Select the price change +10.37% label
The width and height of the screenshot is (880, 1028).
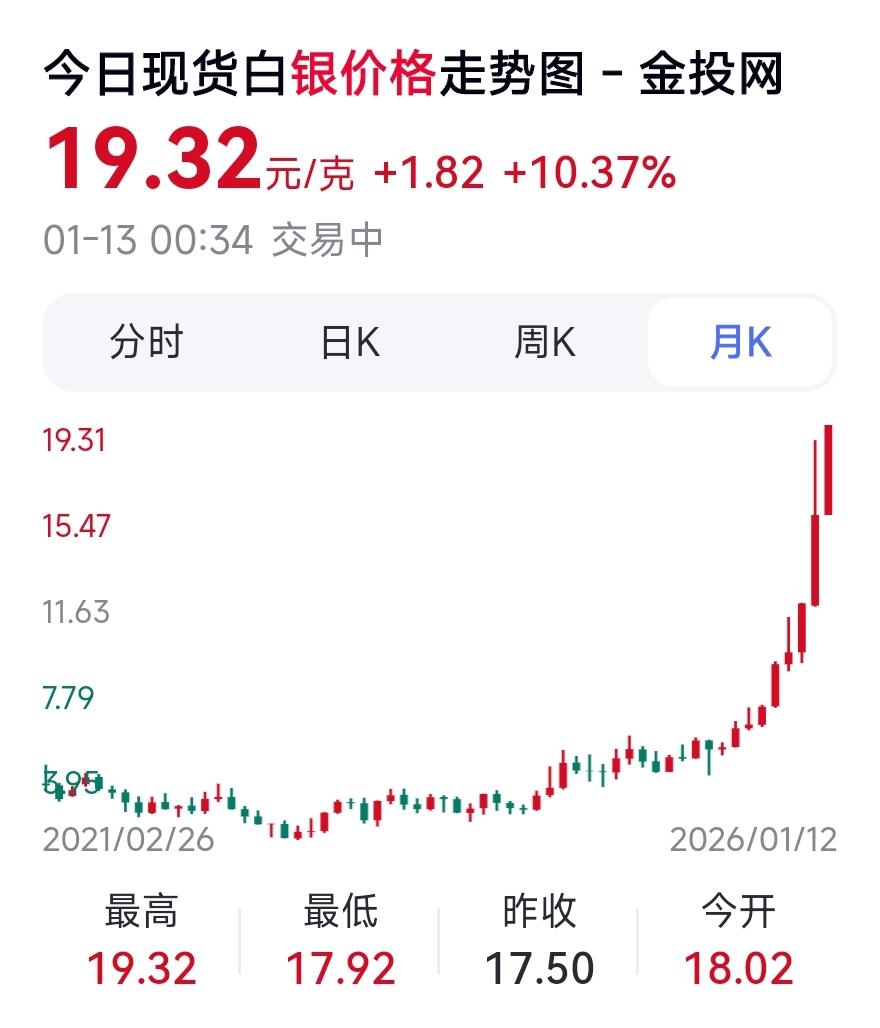point(591,173)
